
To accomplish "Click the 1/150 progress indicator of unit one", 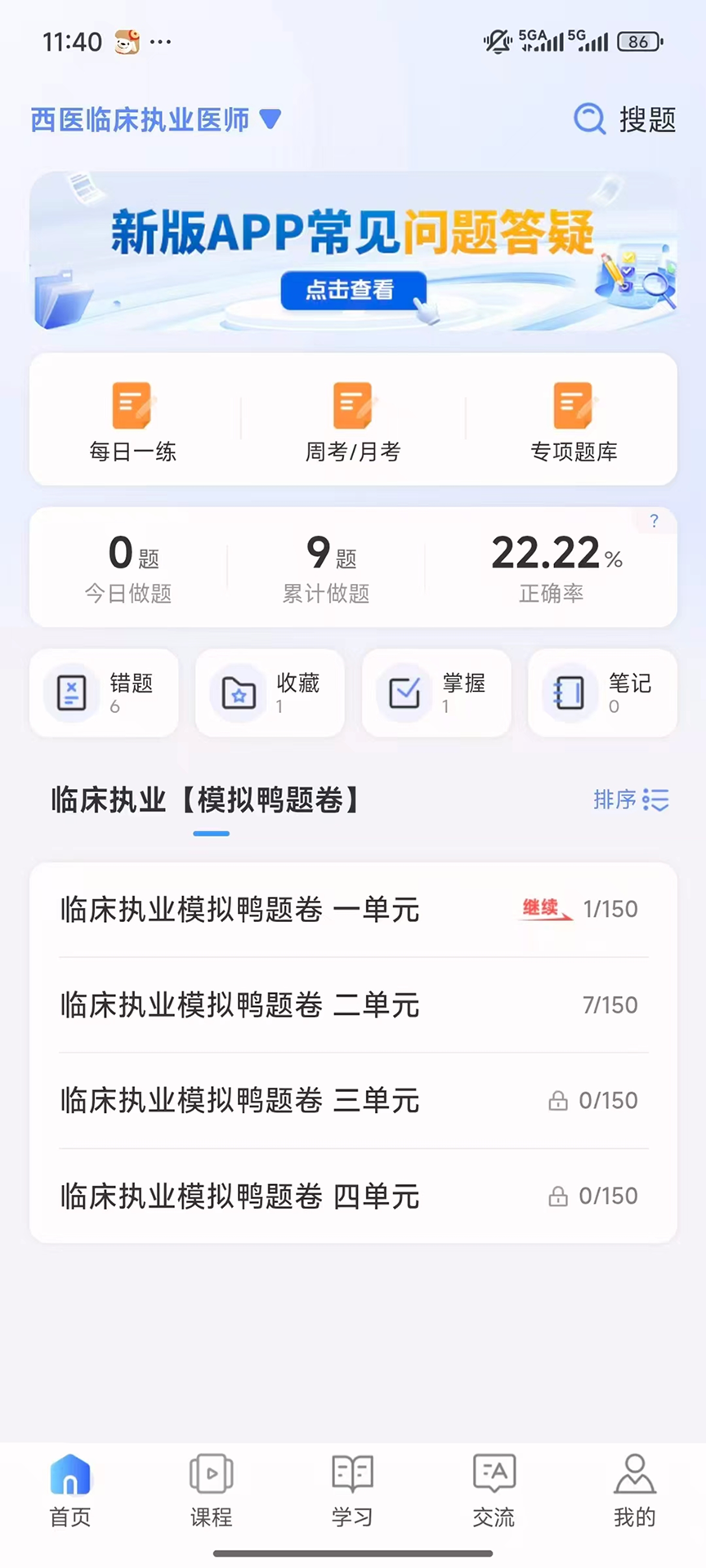I will click(610, 909).
